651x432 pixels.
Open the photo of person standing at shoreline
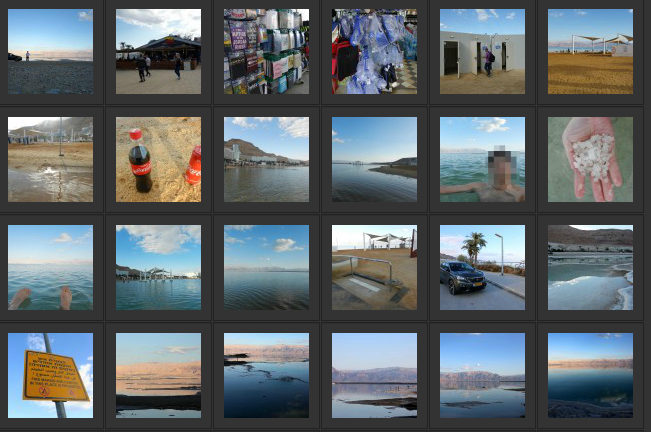tap(50, 51)
